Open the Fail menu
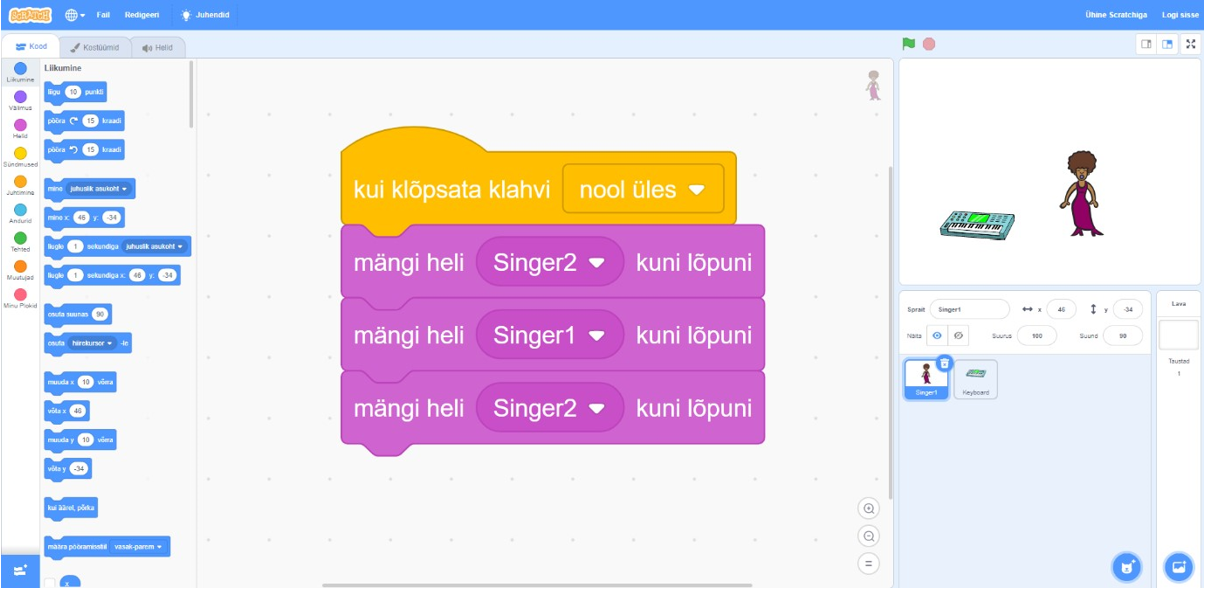 tap(103, 15)
